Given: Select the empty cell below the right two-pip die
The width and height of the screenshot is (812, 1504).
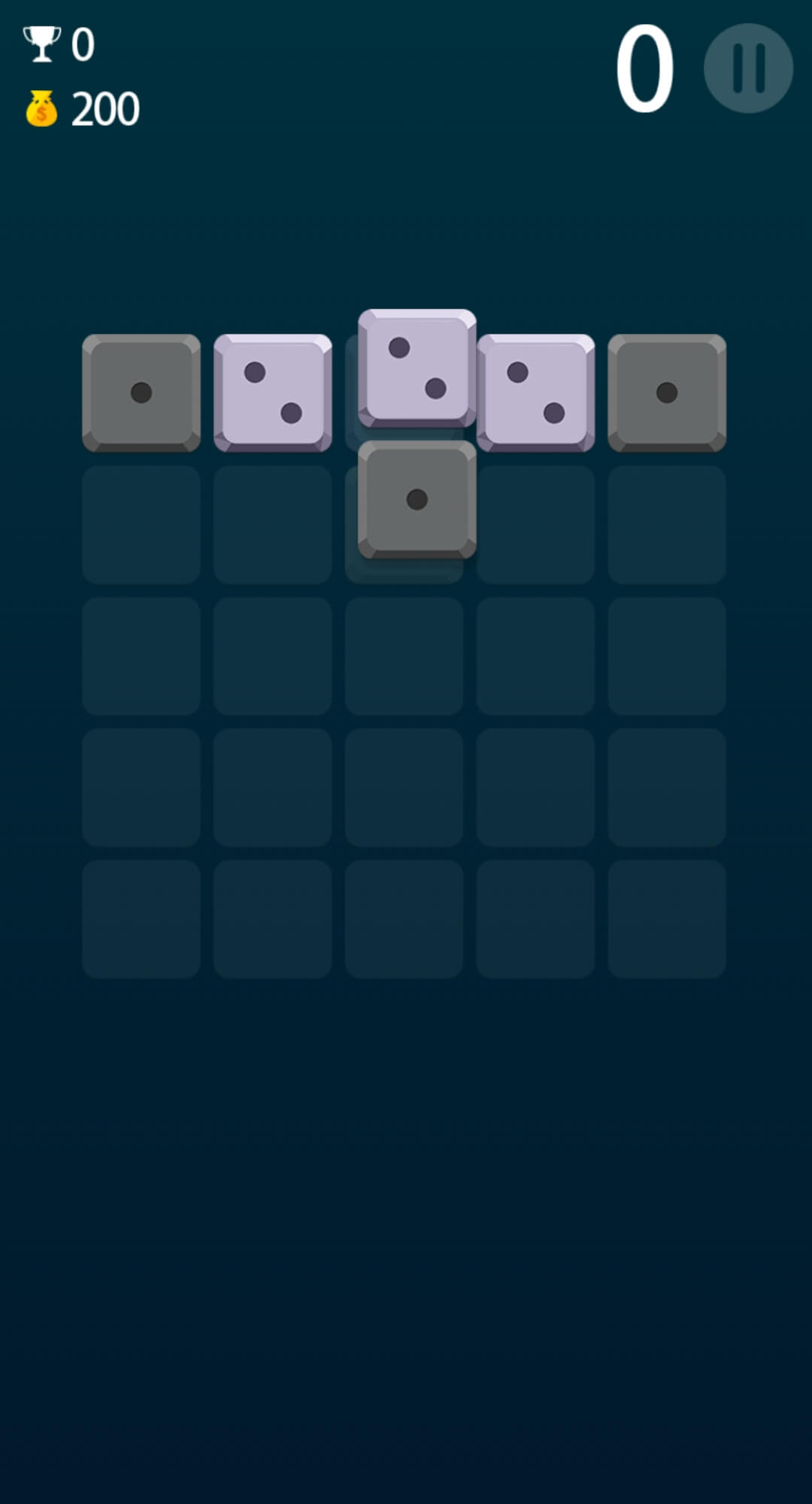Looking at the screenshot, I should click(535, 523).
